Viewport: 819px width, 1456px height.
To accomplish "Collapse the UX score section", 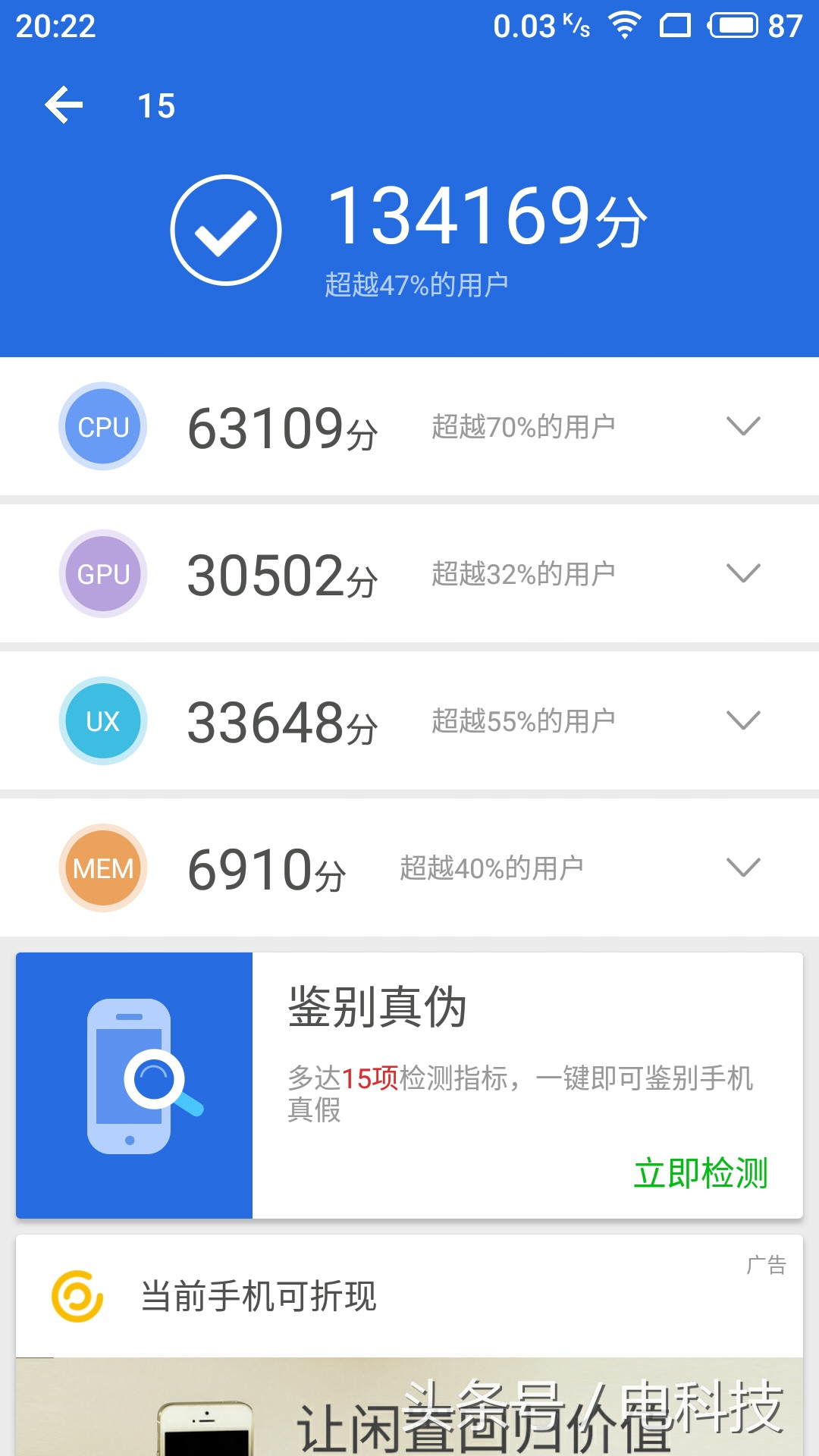I will click(744, 720).
